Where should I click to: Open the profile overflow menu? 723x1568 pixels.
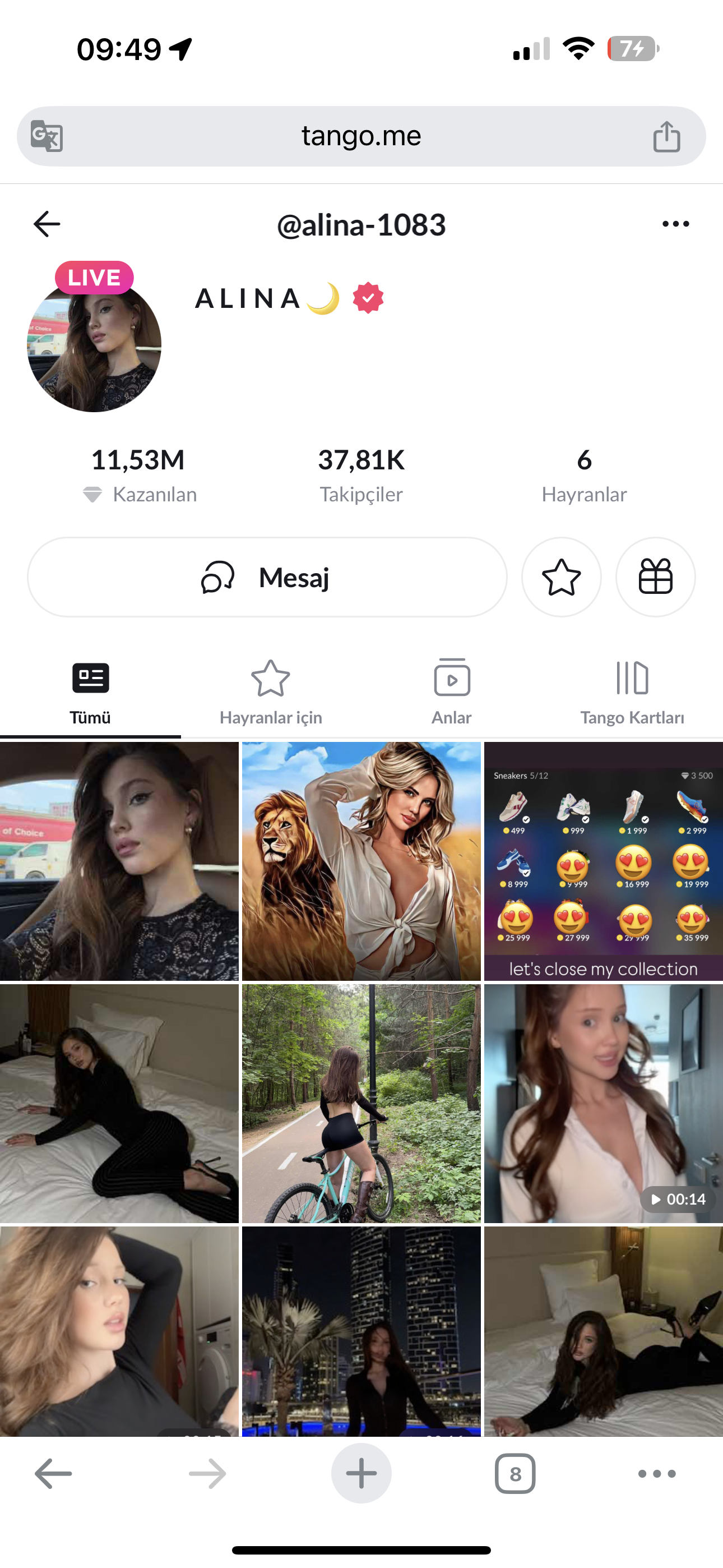click(x=675, y=224)
